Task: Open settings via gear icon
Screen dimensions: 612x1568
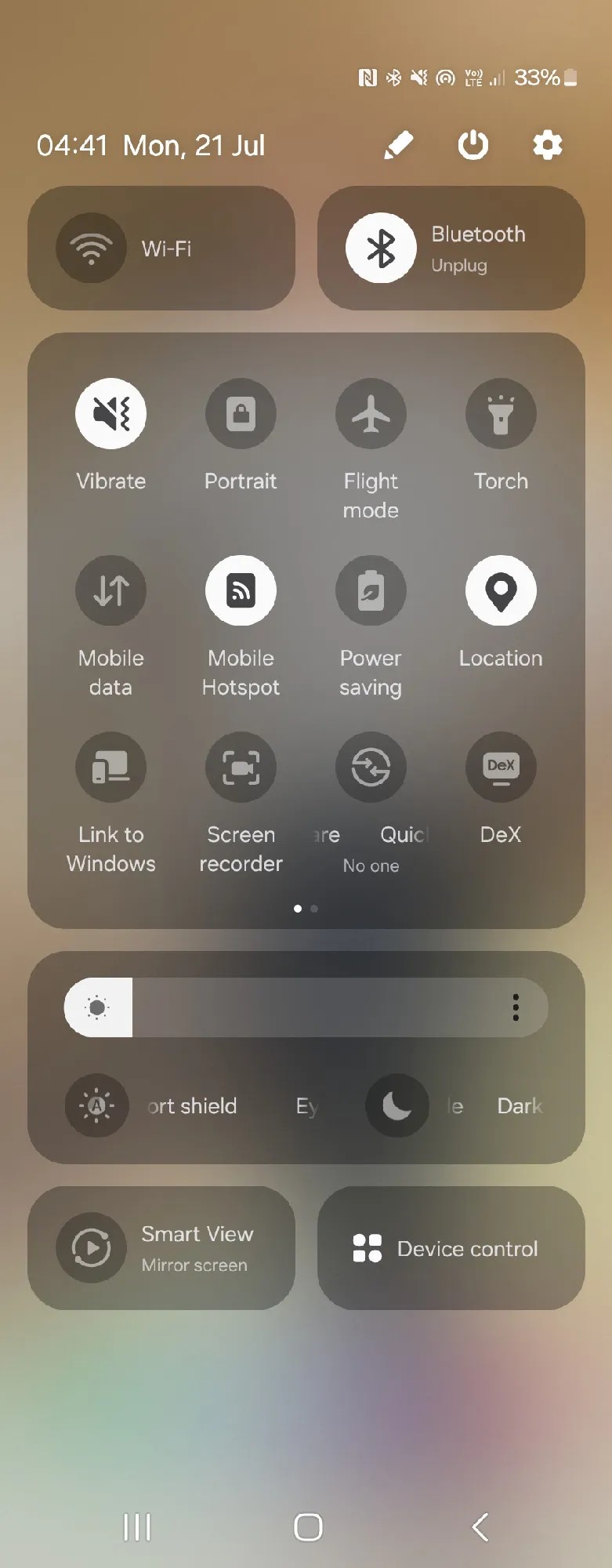Action: point(547,145)
